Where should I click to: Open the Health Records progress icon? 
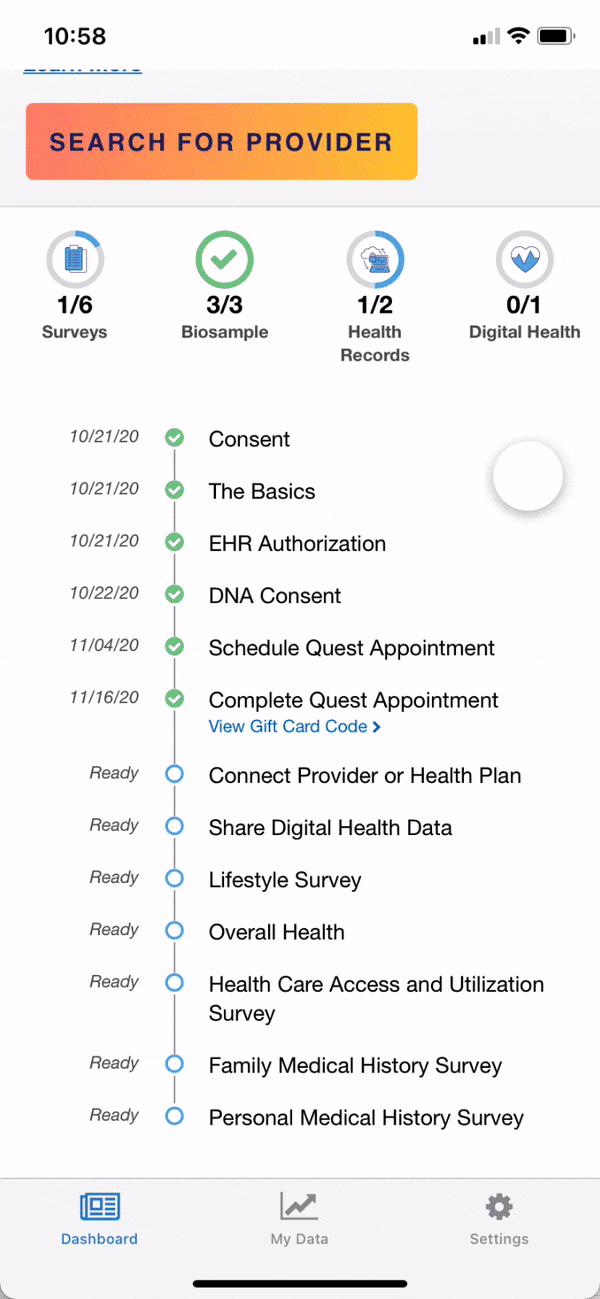coord(375,261)
